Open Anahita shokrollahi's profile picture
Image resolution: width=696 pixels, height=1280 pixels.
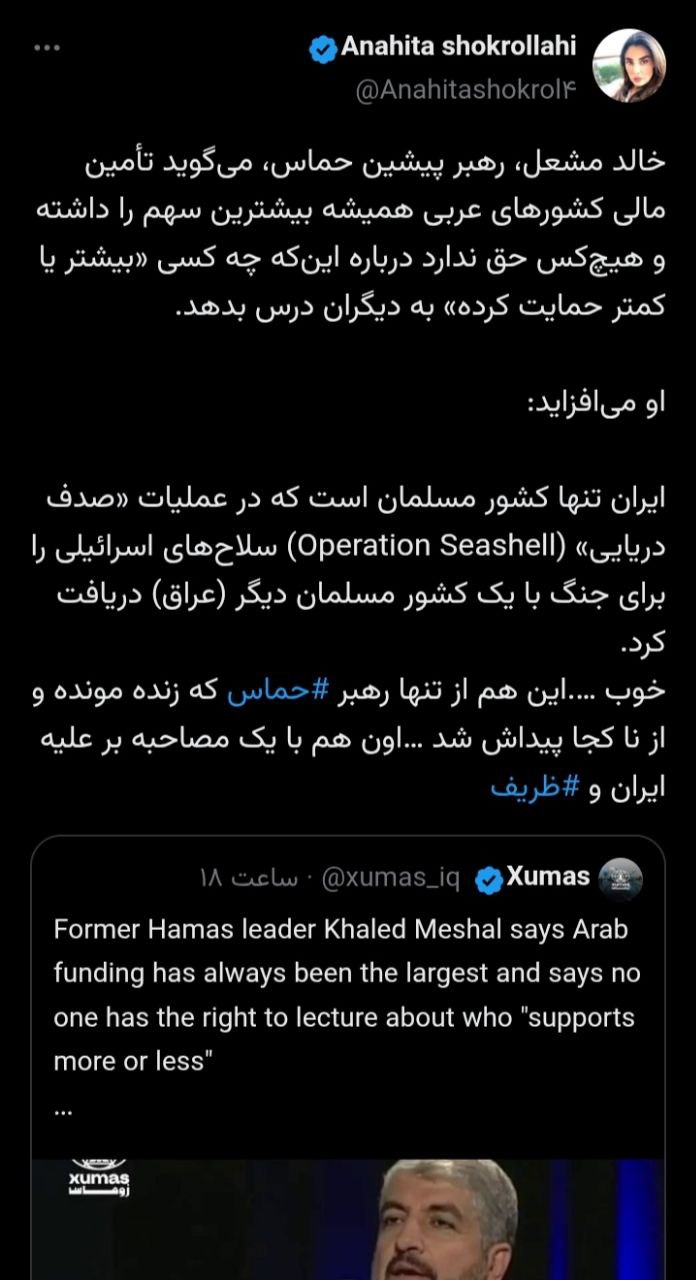[629, 64]
